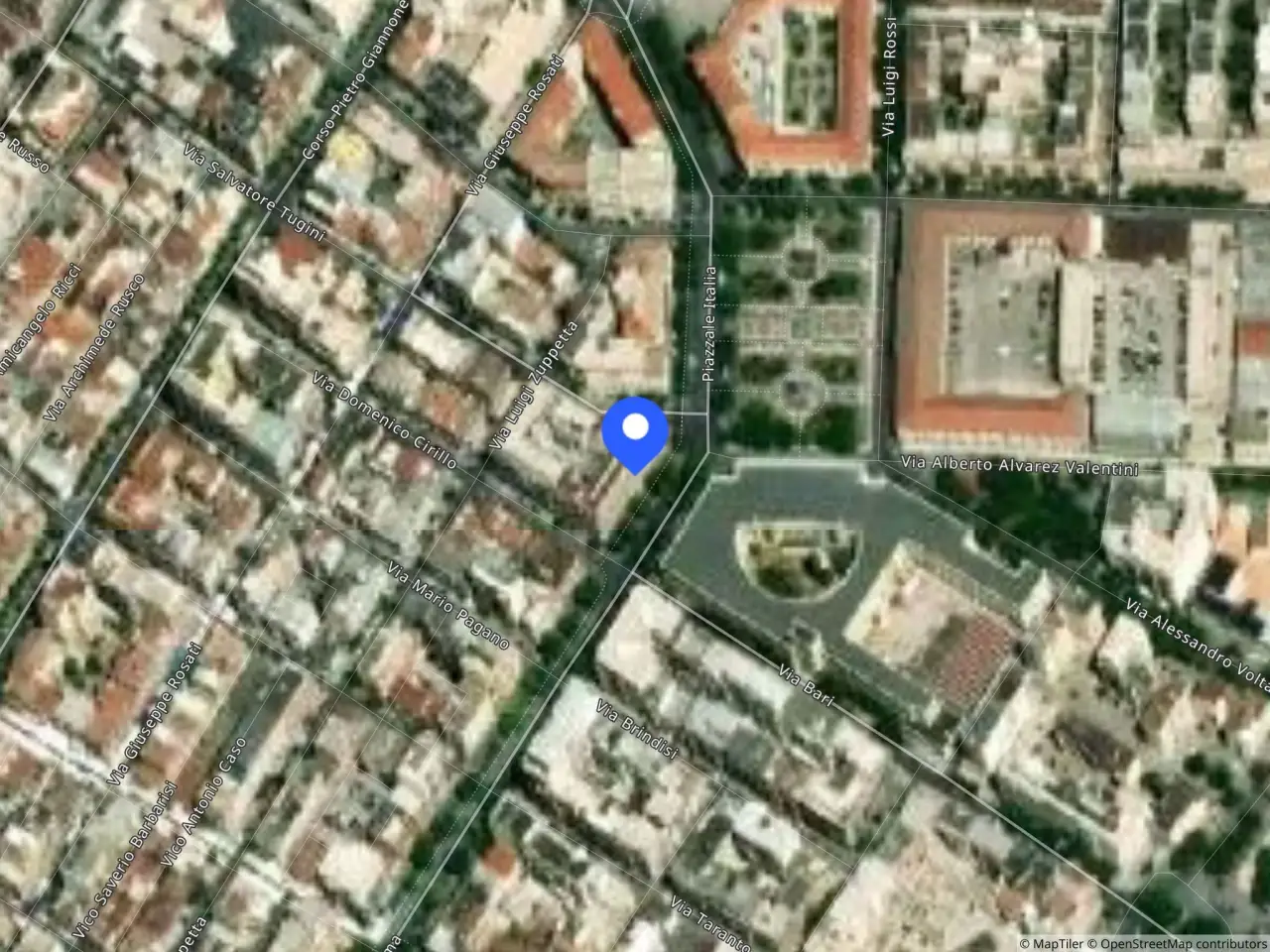Open the OpenStreetMap contributors link

1178,943
